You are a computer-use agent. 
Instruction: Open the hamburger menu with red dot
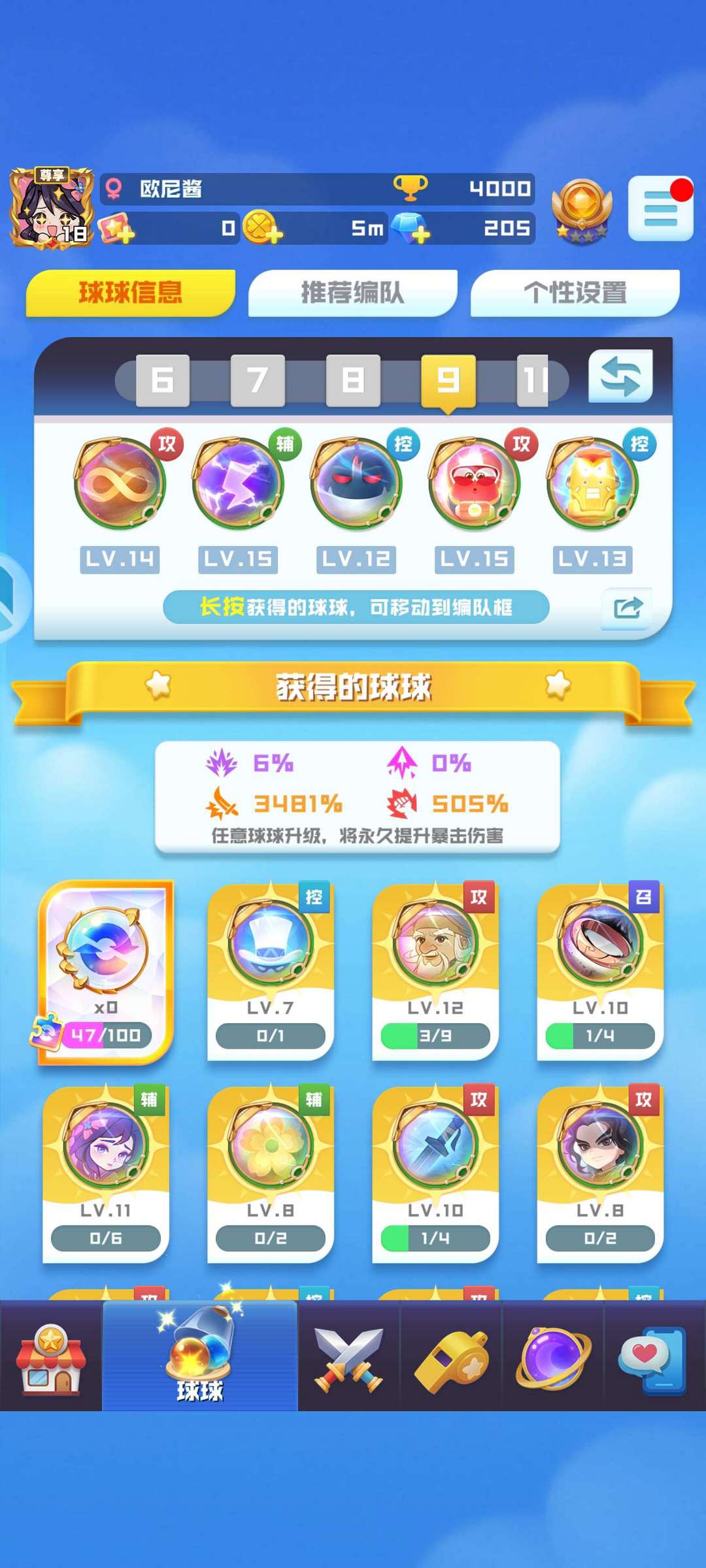(x=660, y=209)
